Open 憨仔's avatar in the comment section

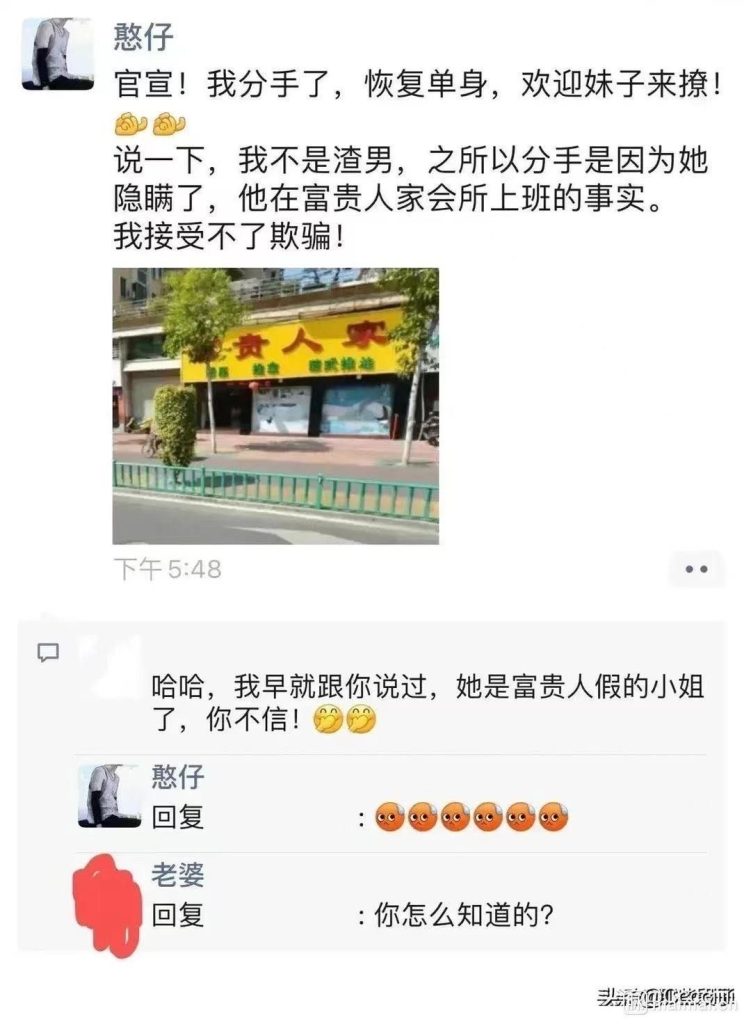(109, 796)
